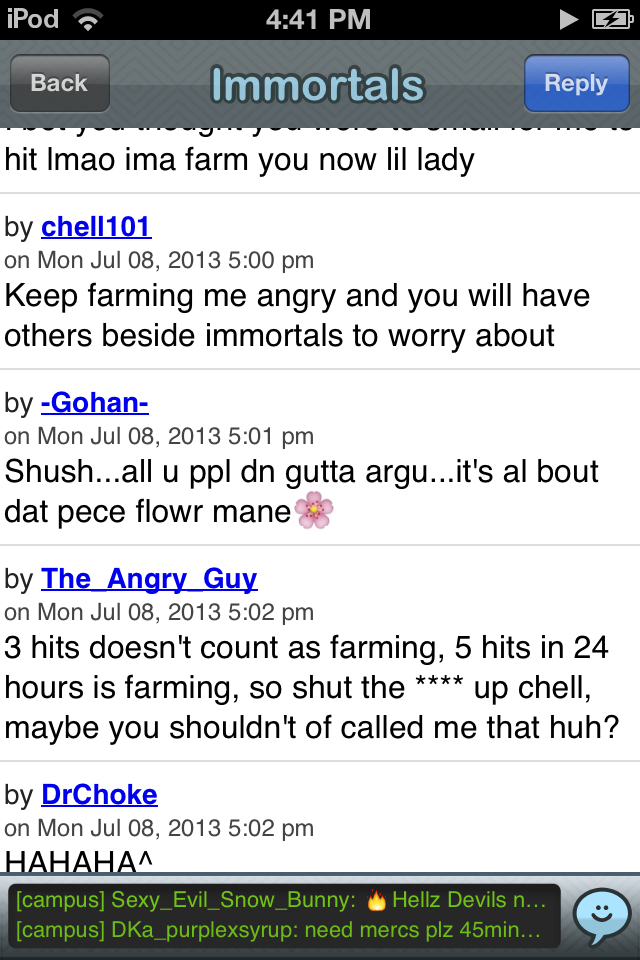Image resolution: width=640 pixels, height=960 pixels.
Task: Open the campus chat message ticker
Action: pyautogui.click(x=284, y=915)
